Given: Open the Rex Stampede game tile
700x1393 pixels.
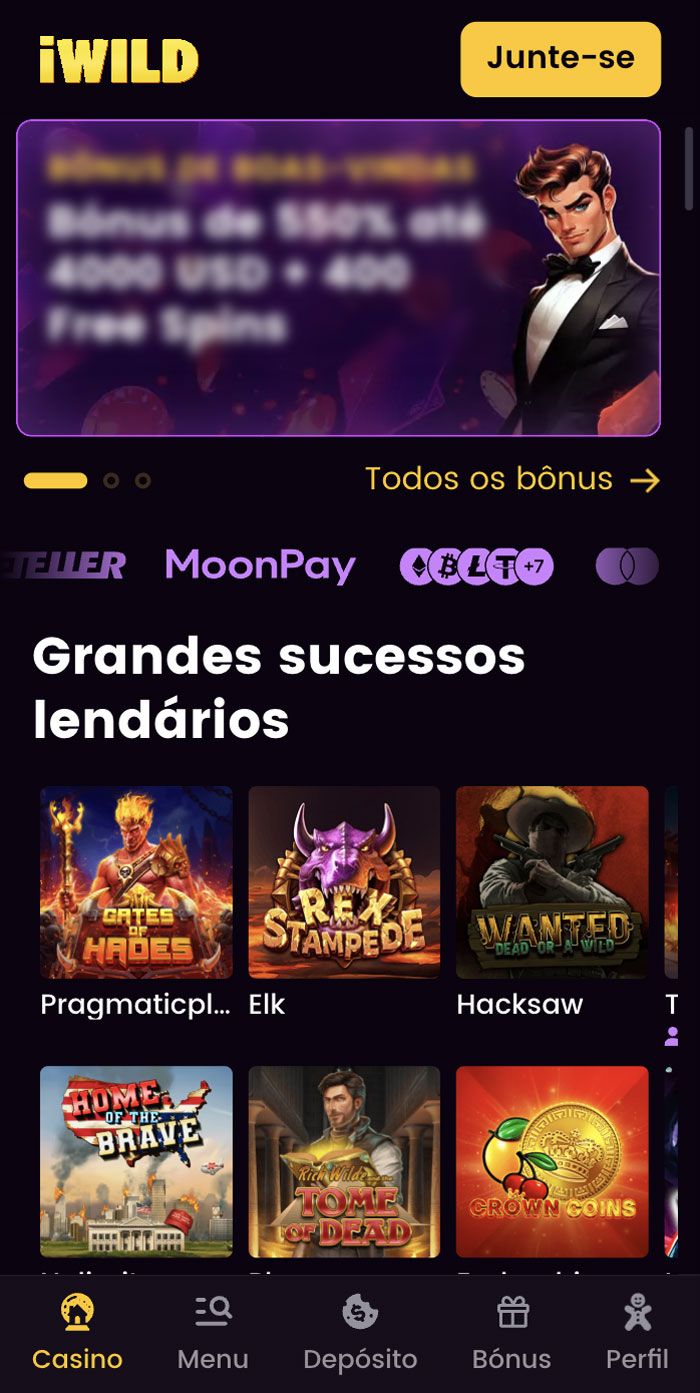Looking at the screenshot, I should pos(344,882).
